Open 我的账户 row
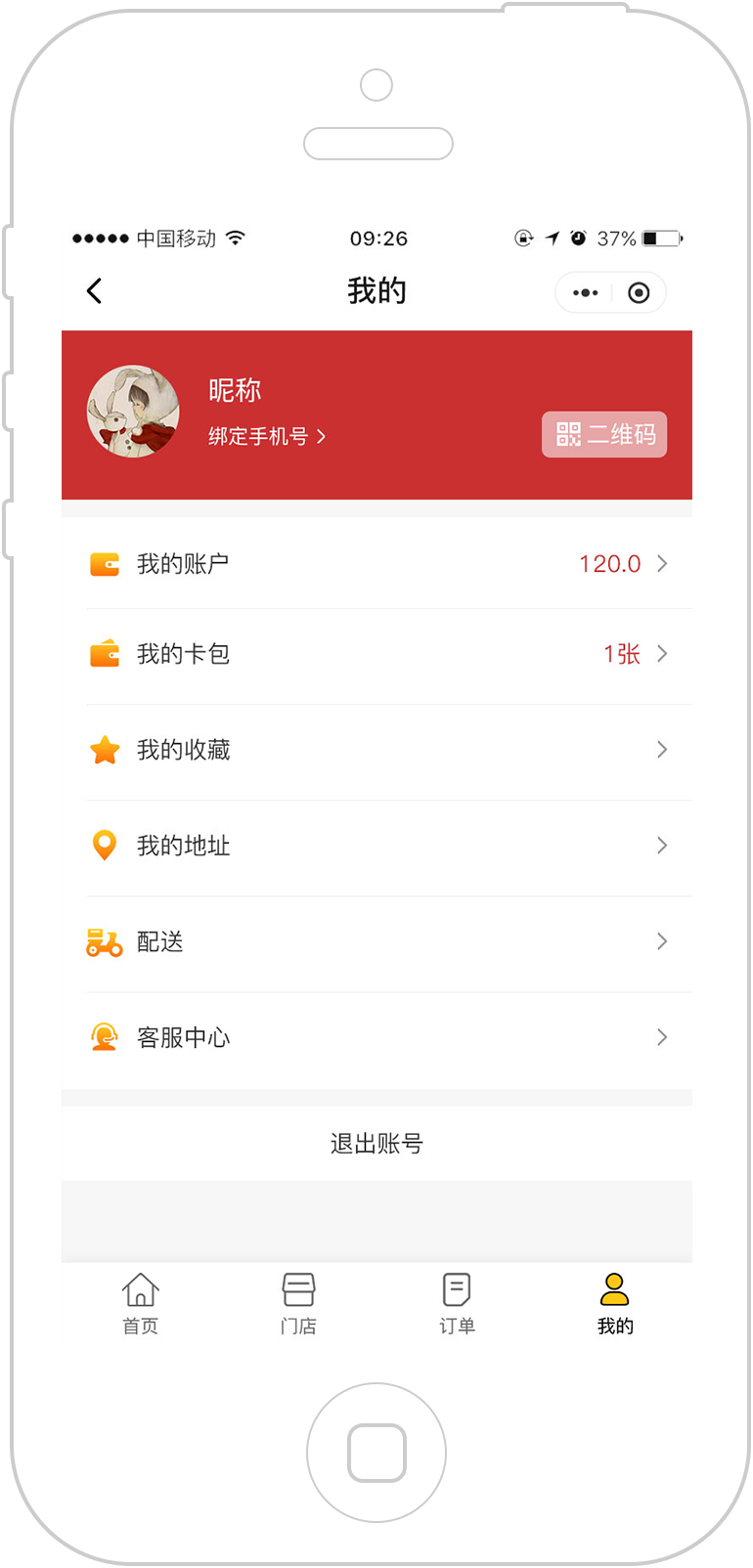This screenshot has height=1568, width=753. coord(376,564)
